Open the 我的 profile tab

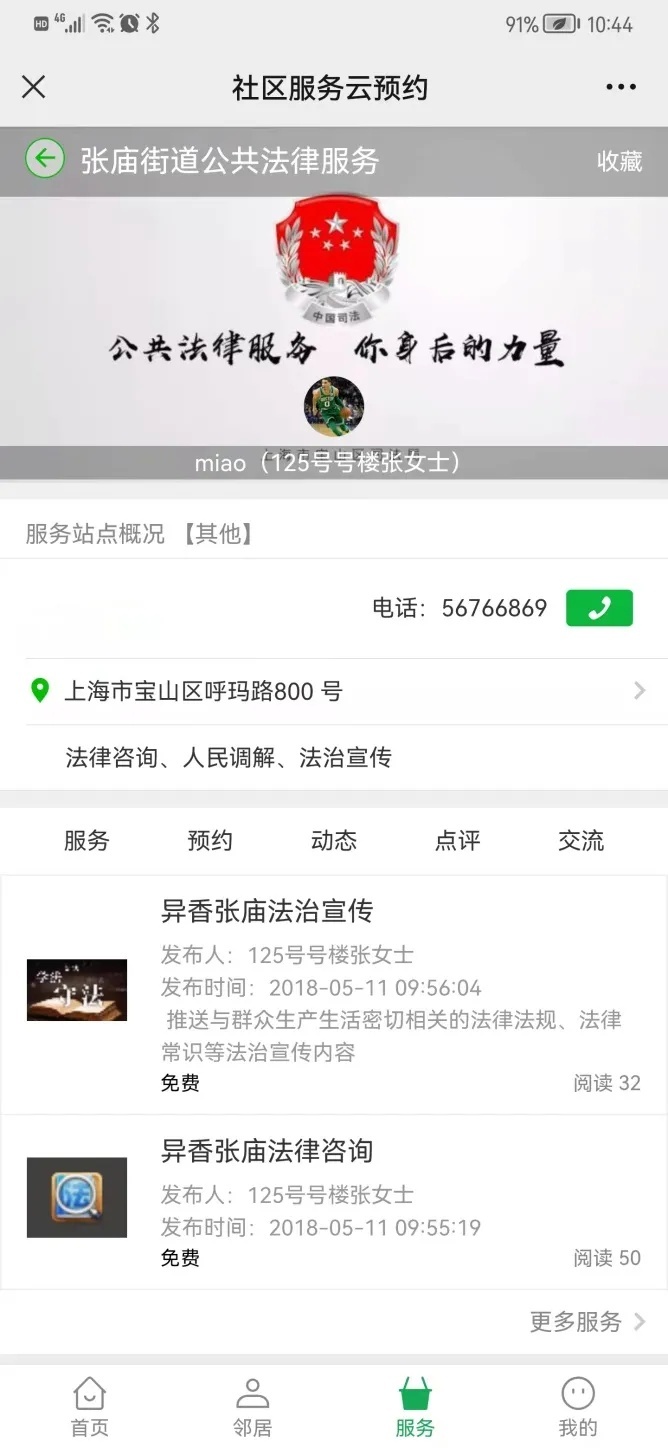(x=578, y=1407)
